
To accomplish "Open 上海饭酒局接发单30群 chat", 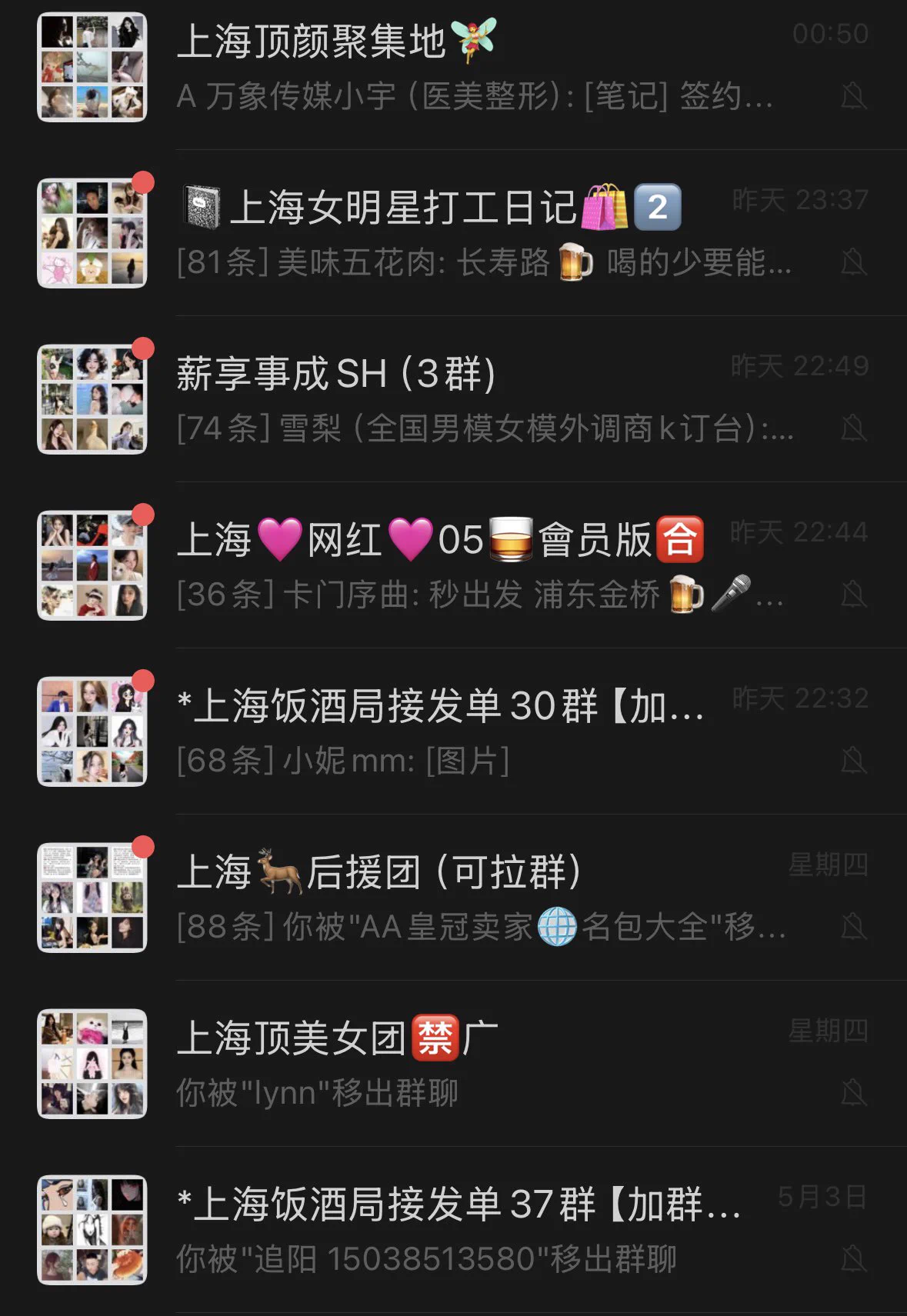I will pyautogui.click(x=462, y=732).
